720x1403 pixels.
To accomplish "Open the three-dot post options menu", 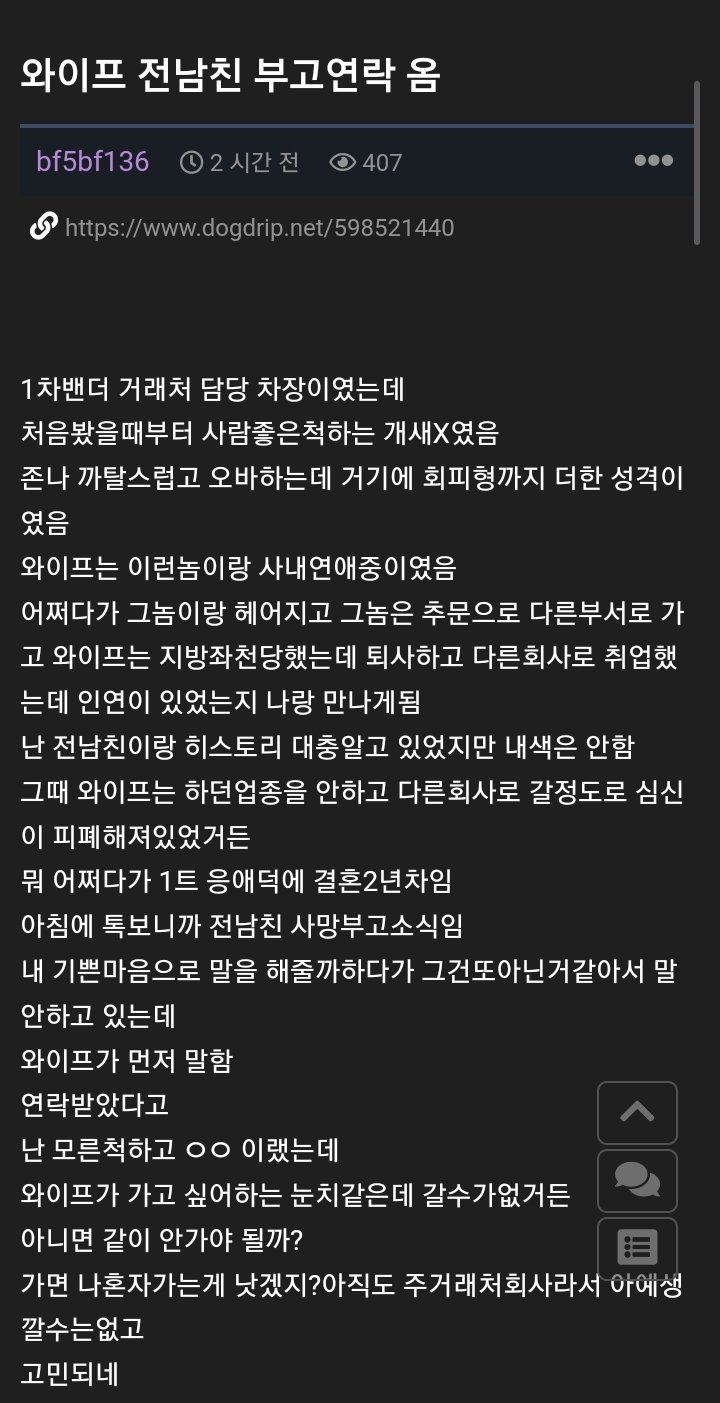I will click(x=653, y=161).
